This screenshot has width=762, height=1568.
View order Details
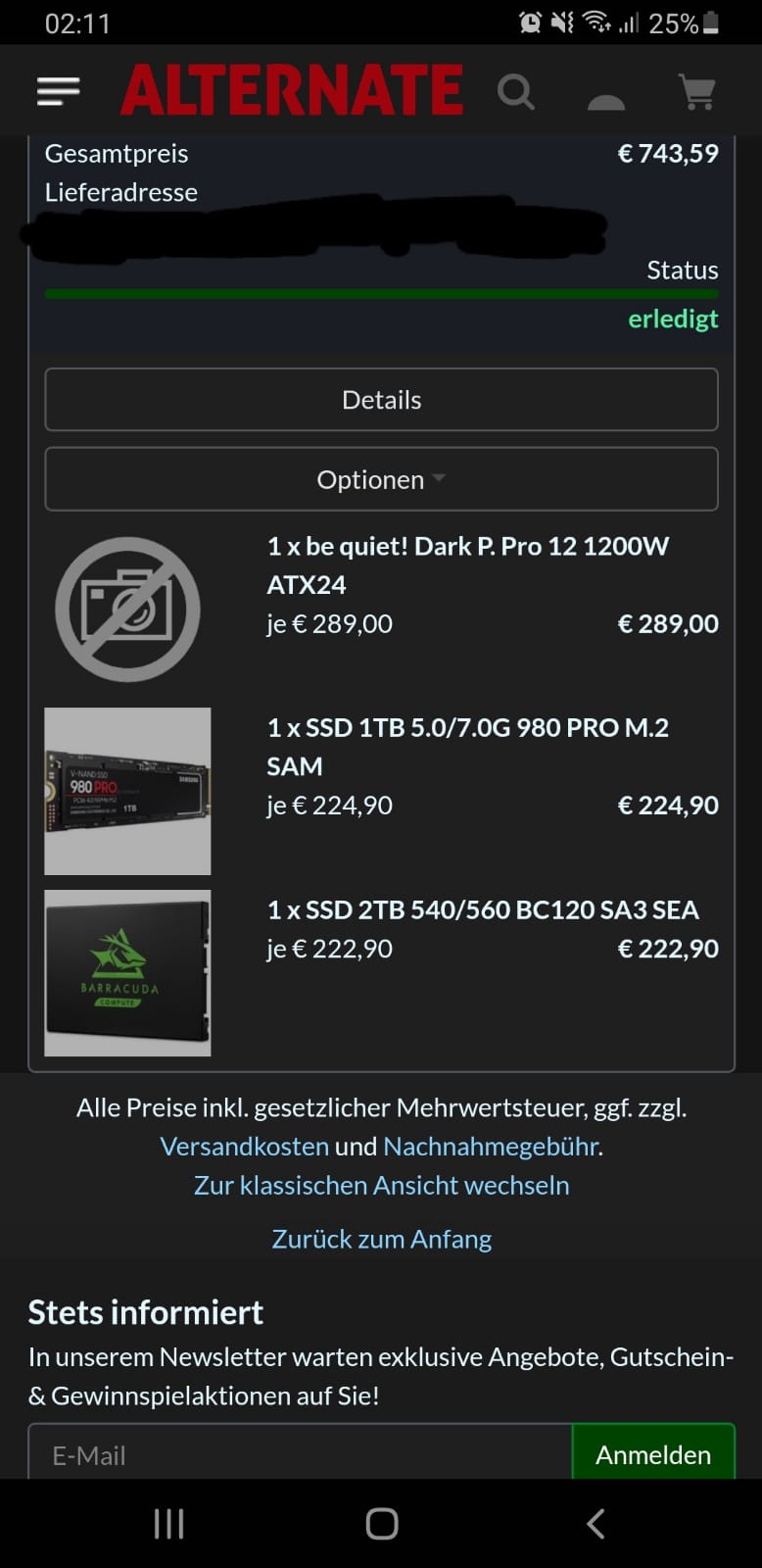point(381,400)
